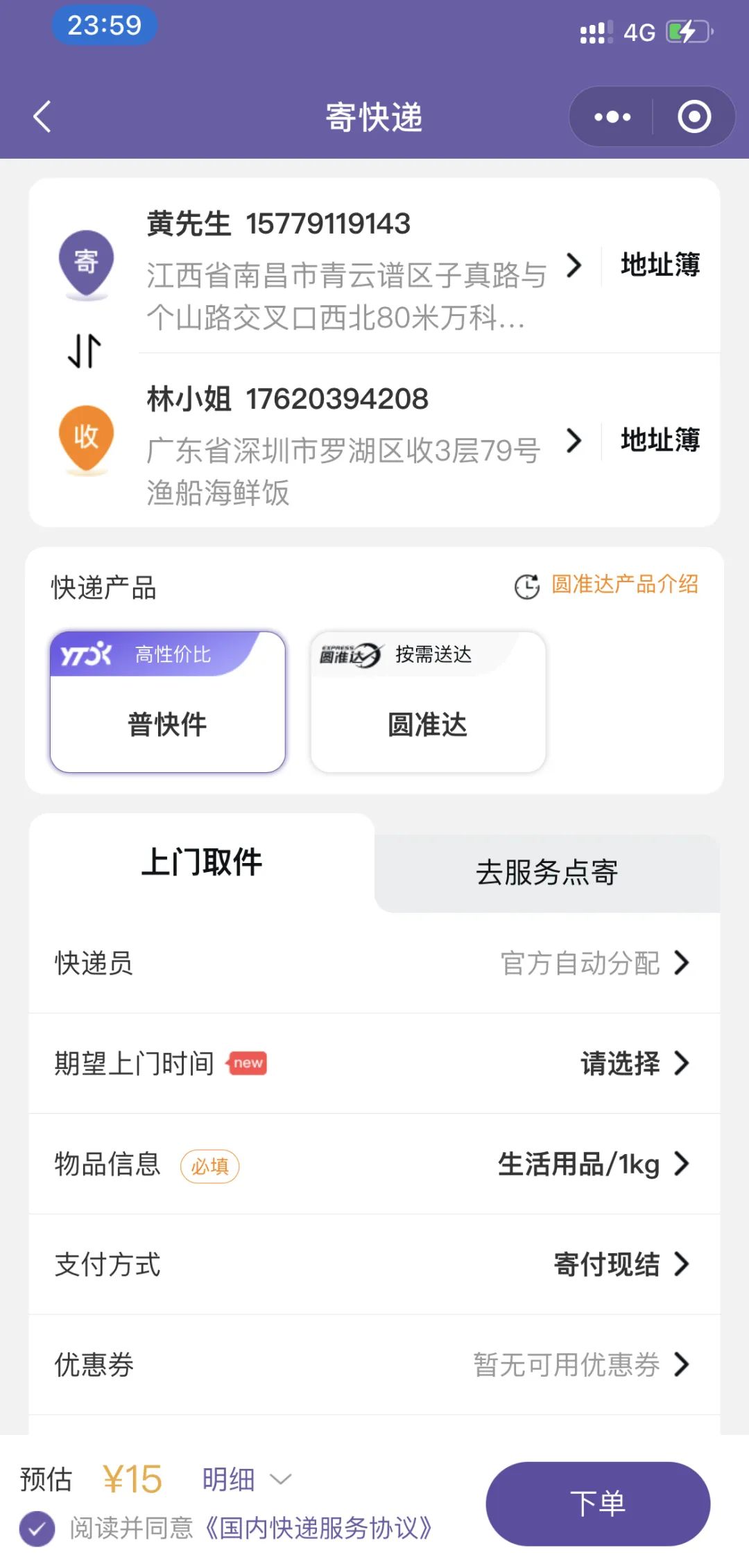Screen dimensions: 749x1568
Task: Open 地址簿 for the sender
Action: pos(660,265)
